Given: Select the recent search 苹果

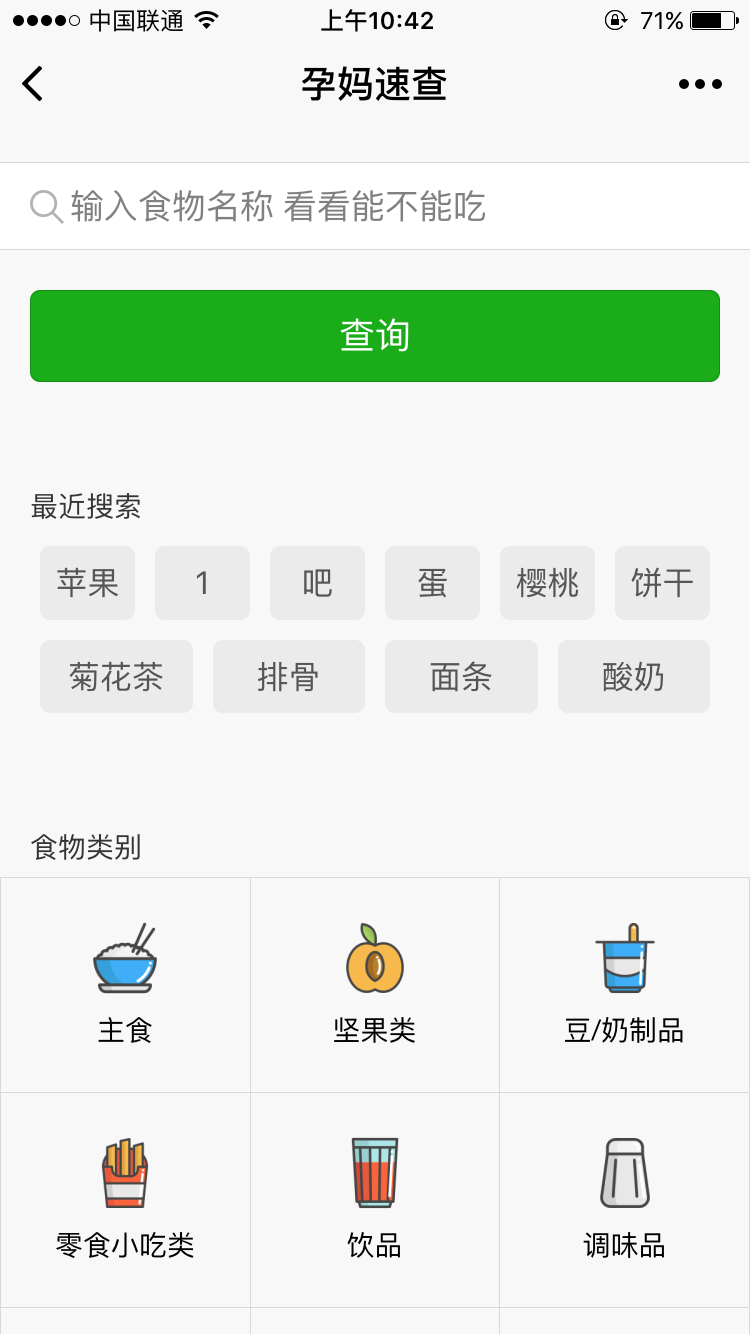Looking at the screenshot, I should click(87, 583).
